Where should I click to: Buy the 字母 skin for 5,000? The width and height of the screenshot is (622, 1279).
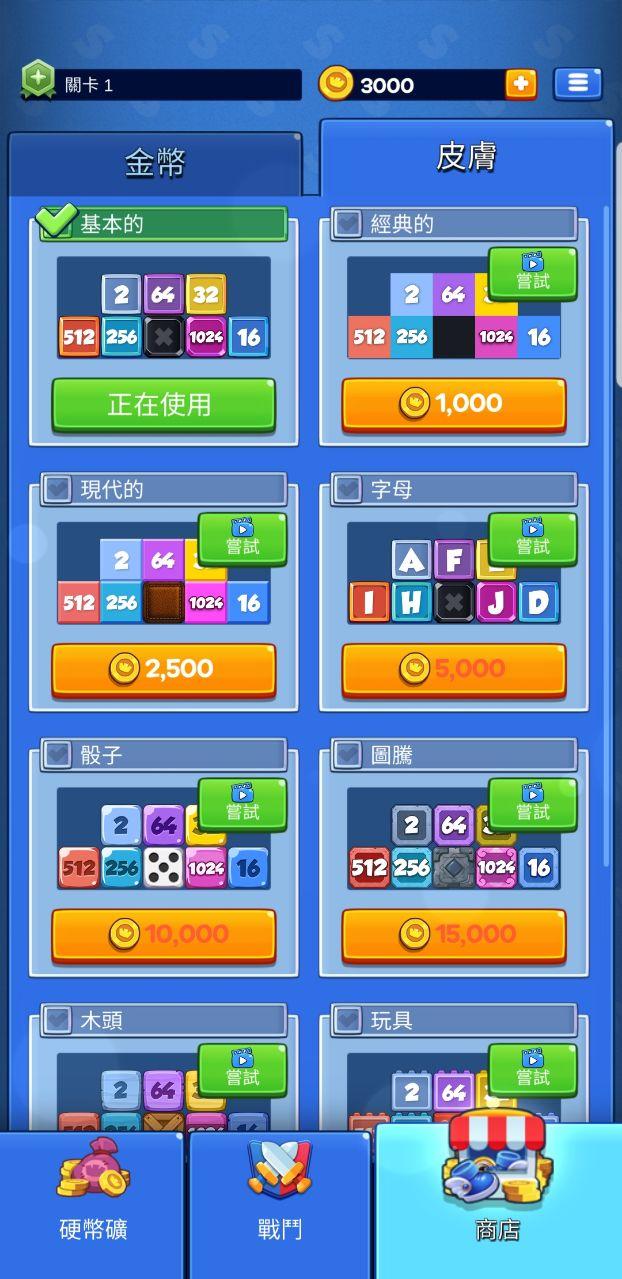pos(454,669)
